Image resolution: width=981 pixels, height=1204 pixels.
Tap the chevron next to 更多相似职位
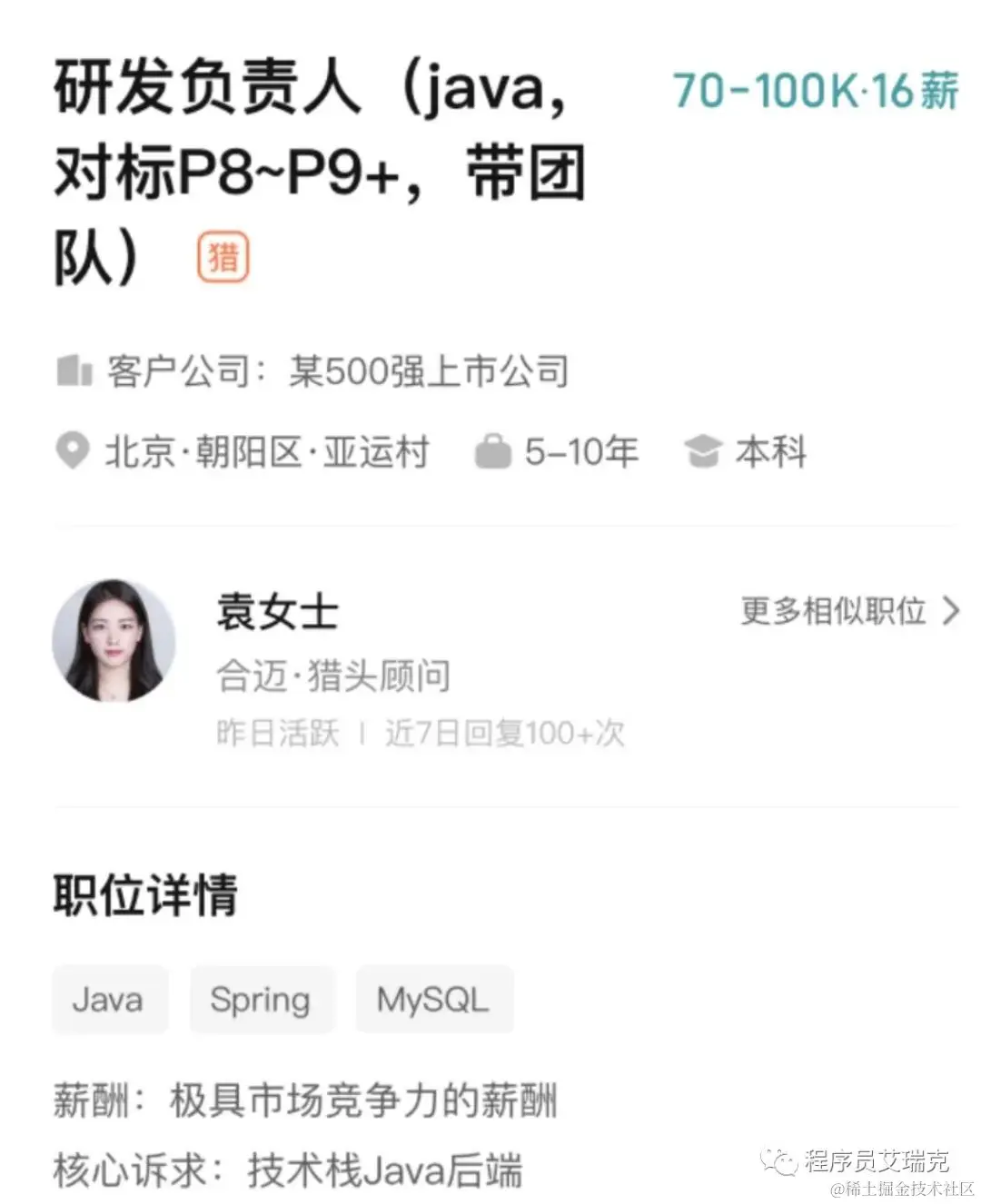coord(950,612)
